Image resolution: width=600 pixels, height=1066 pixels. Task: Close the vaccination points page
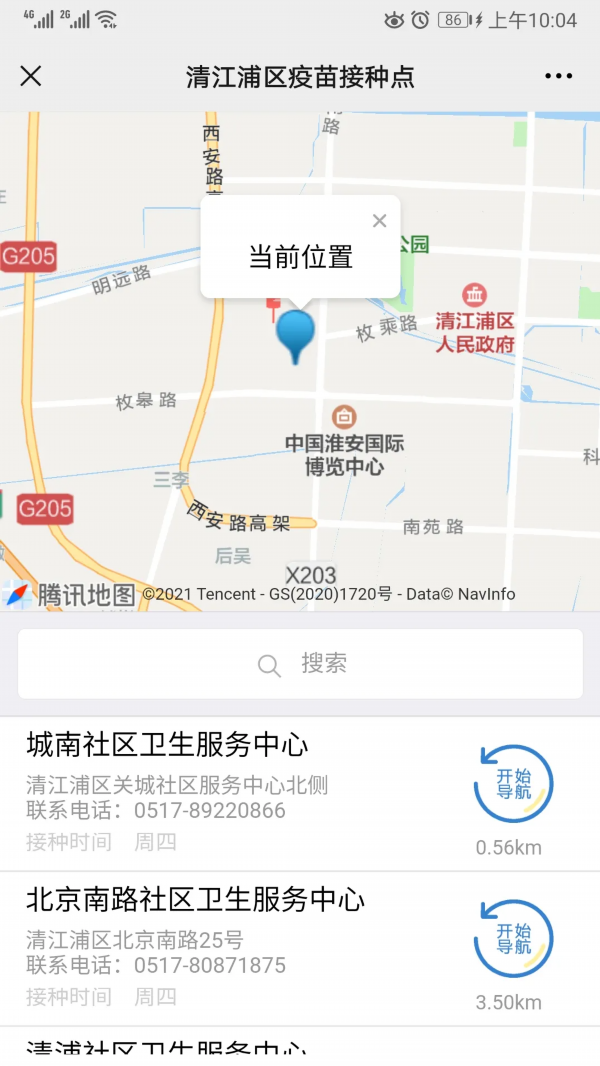pyautogui.click(x=31, y=76)
